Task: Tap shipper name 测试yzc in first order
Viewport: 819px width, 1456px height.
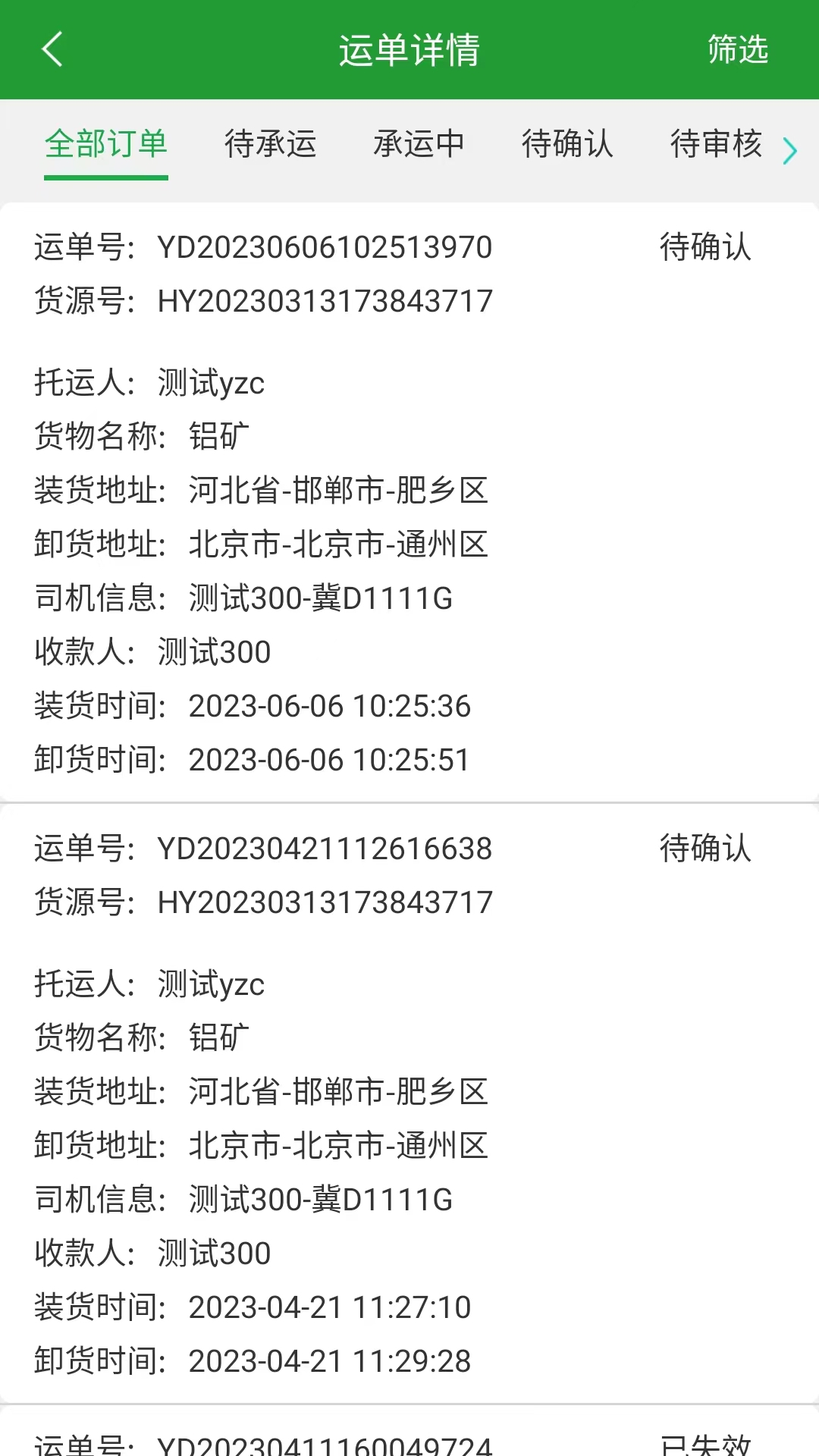Action: point(209,384)
